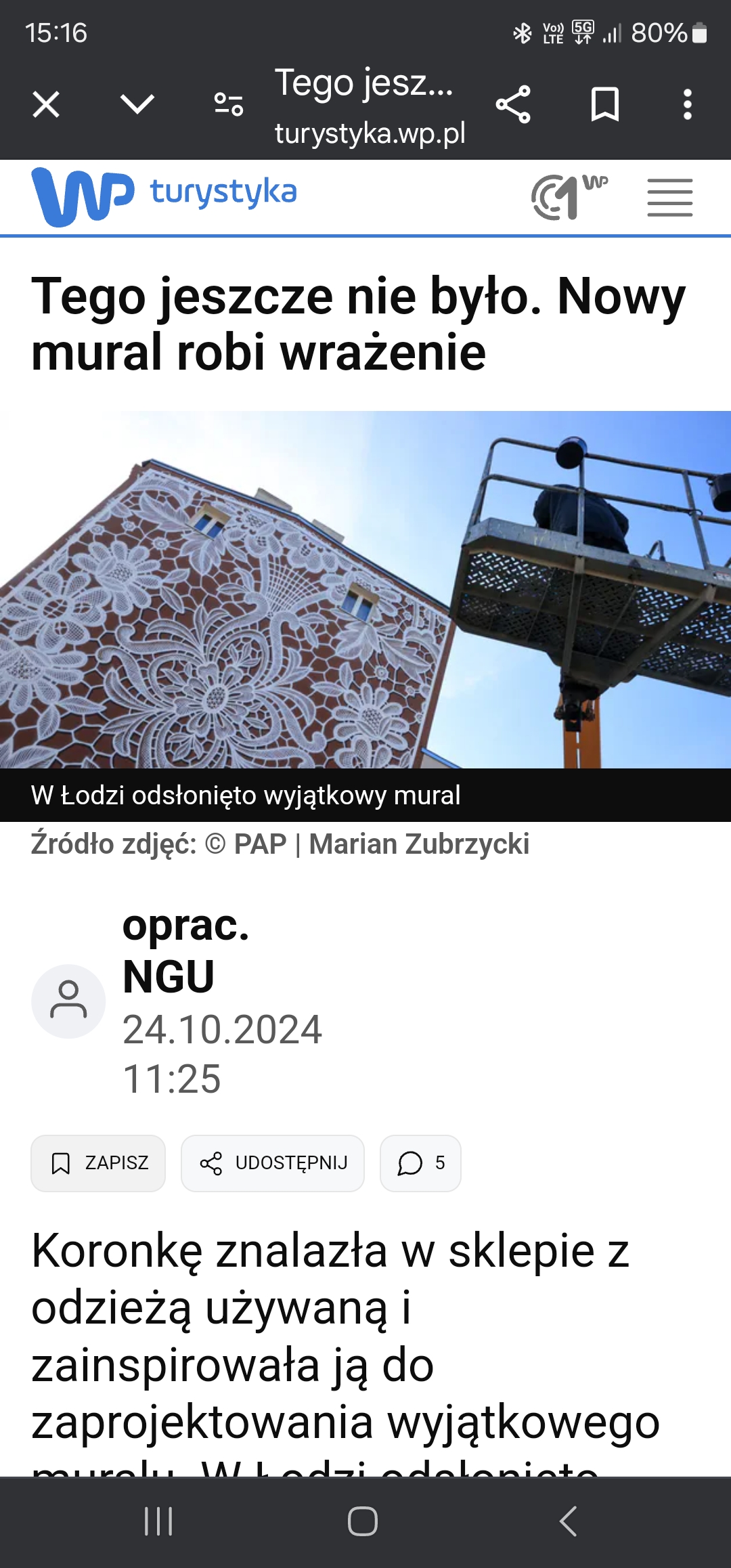Open the WP turystyka home logo

coord(164,196)
